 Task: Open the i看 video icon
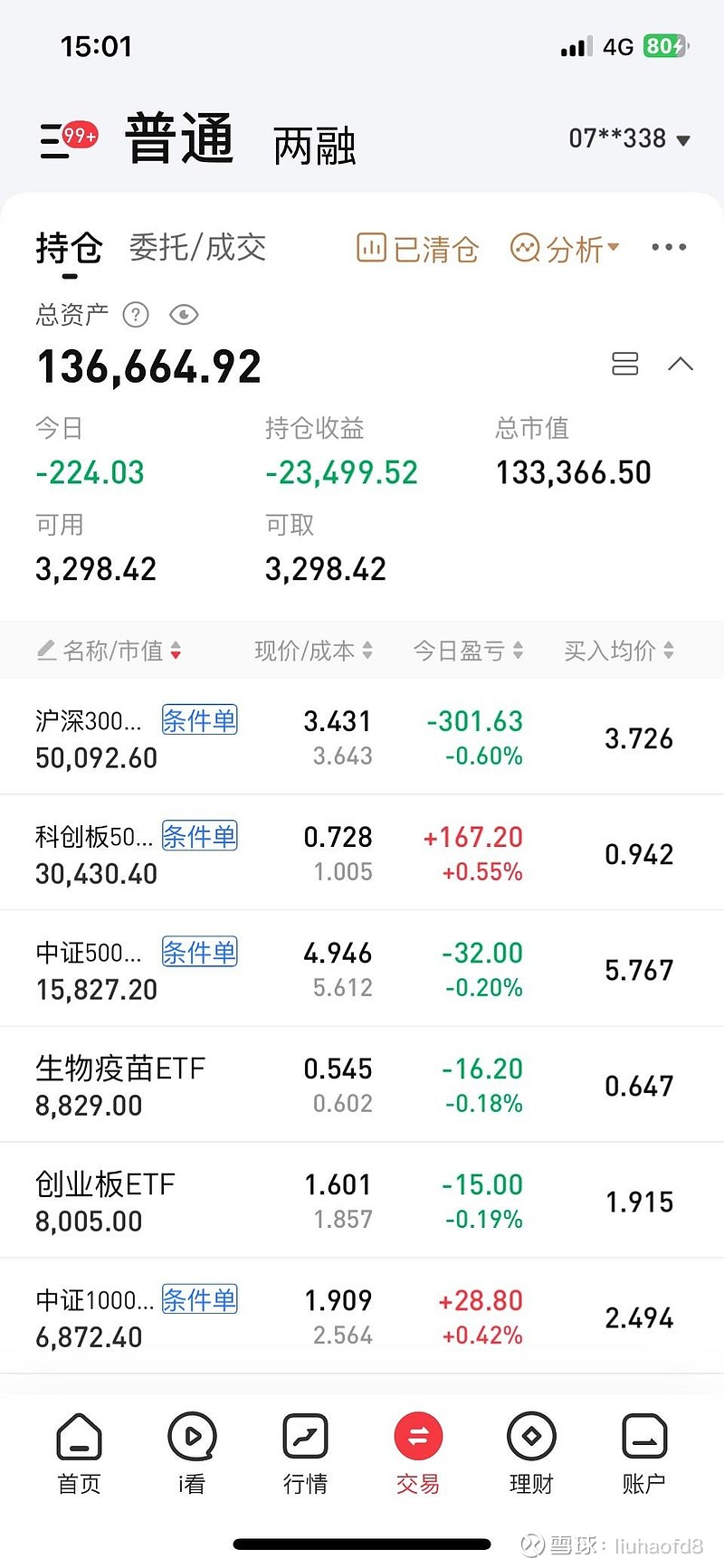[191, 1454]
